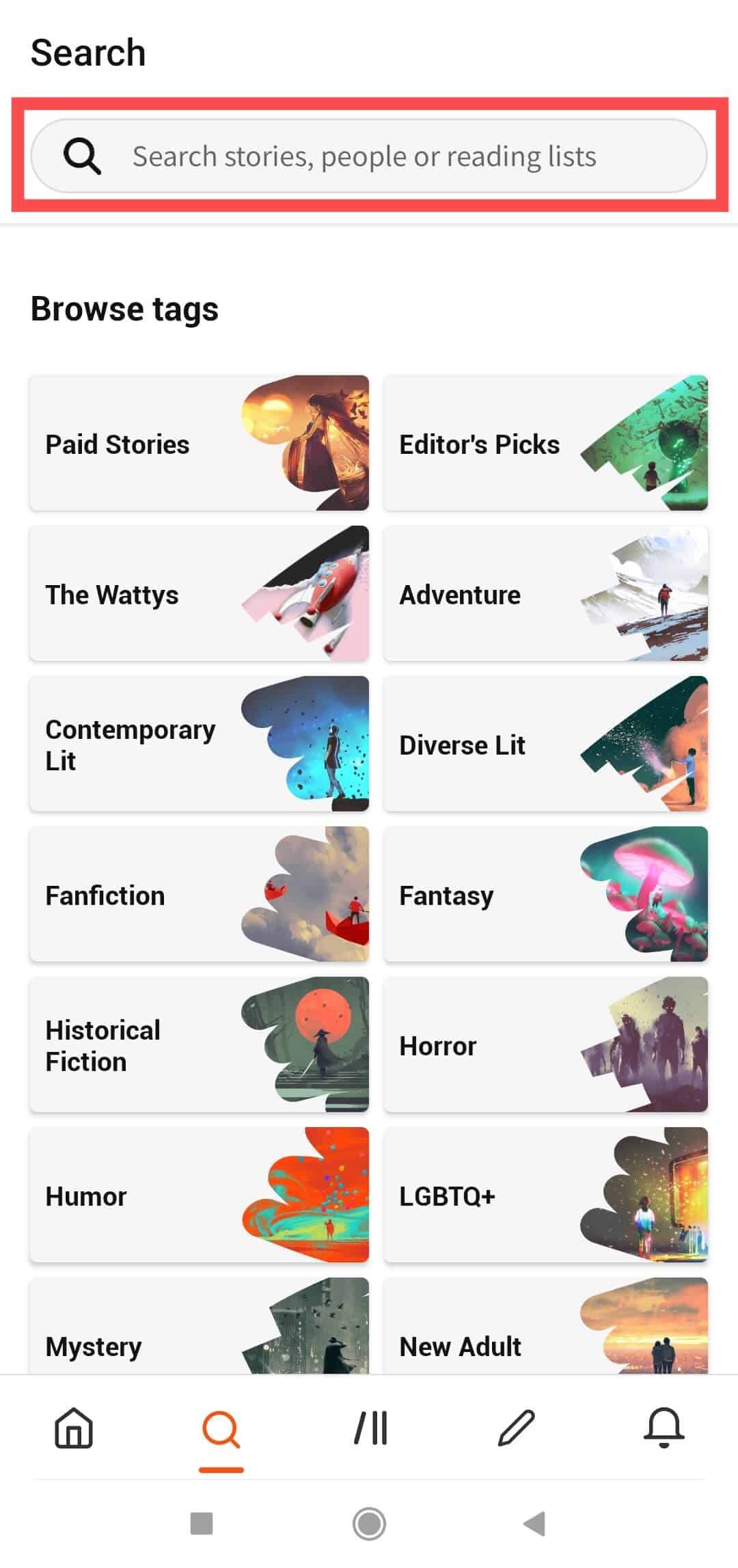Tap the search stories input field

tap(369, 156)
